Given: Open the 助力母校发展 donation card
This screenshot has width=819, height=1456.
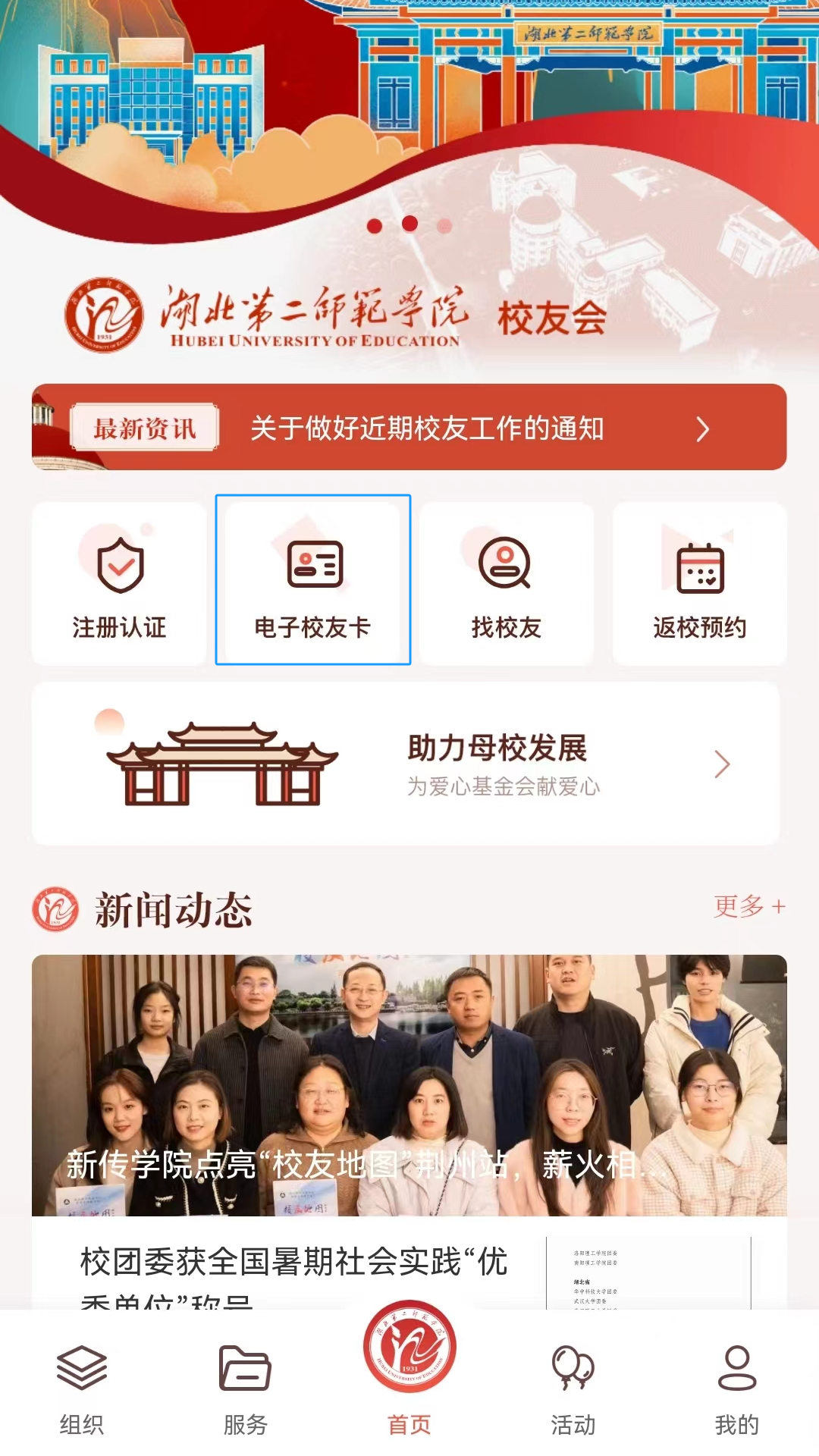Looking at the screenshot, I should 406,764.
